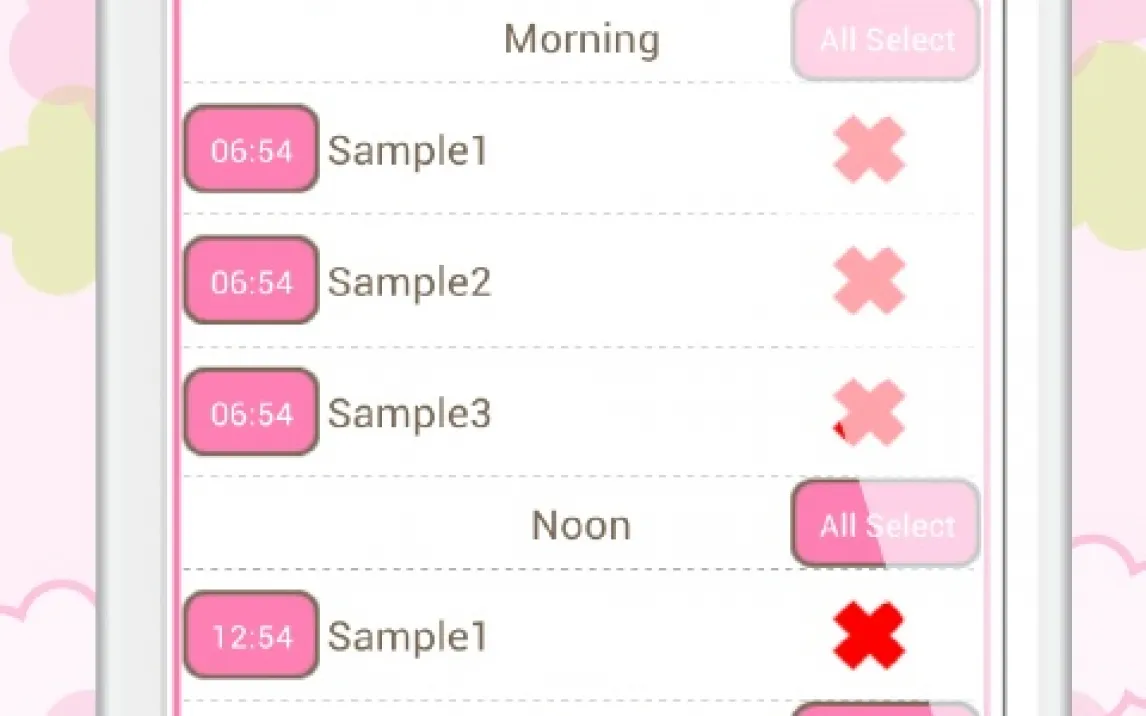Screen dimensions: 1146x716
Task: Toggle the red X for Noon Sample1
Action: [869, 635]
